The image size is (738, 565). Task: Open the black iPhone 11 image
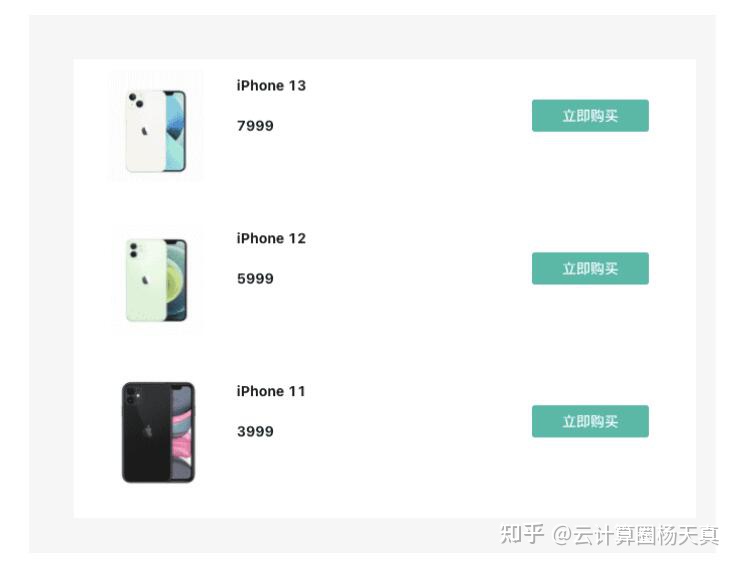(x=158, y=432)
